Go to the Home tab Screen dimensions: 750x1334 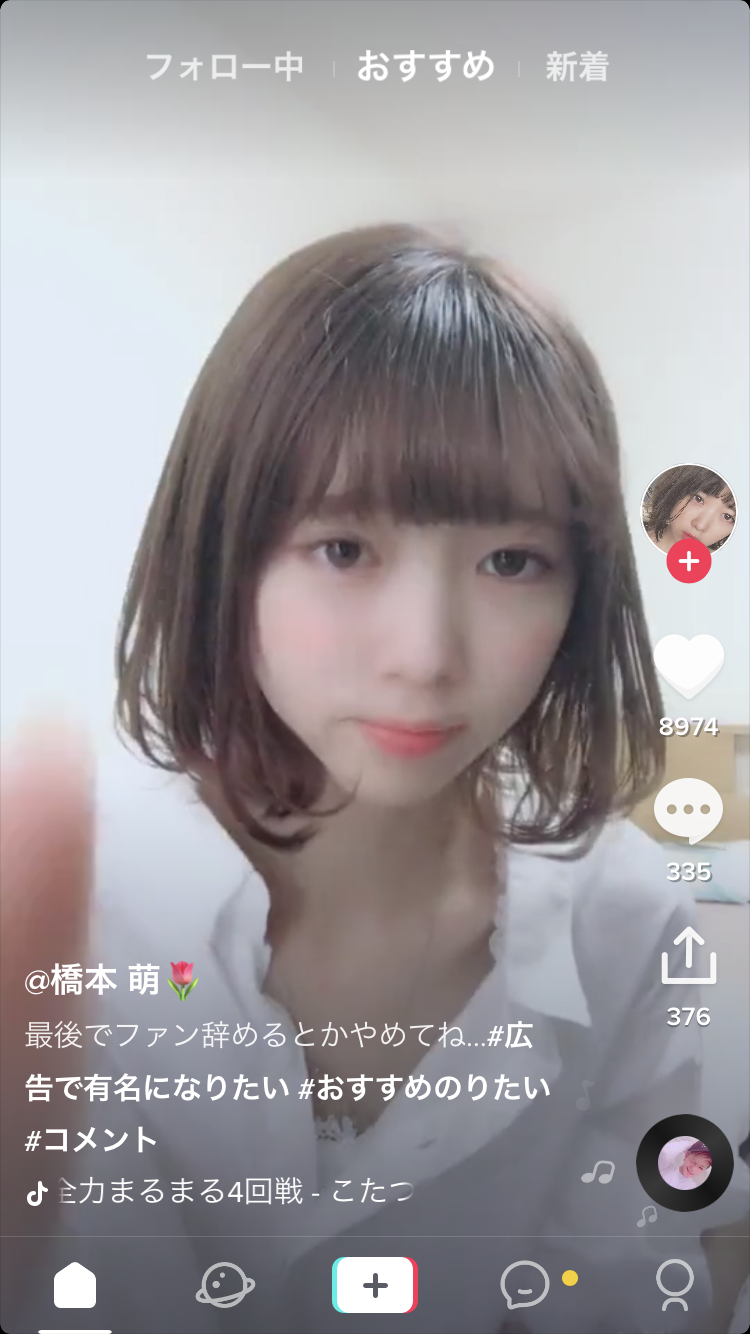pos(75,1285)
